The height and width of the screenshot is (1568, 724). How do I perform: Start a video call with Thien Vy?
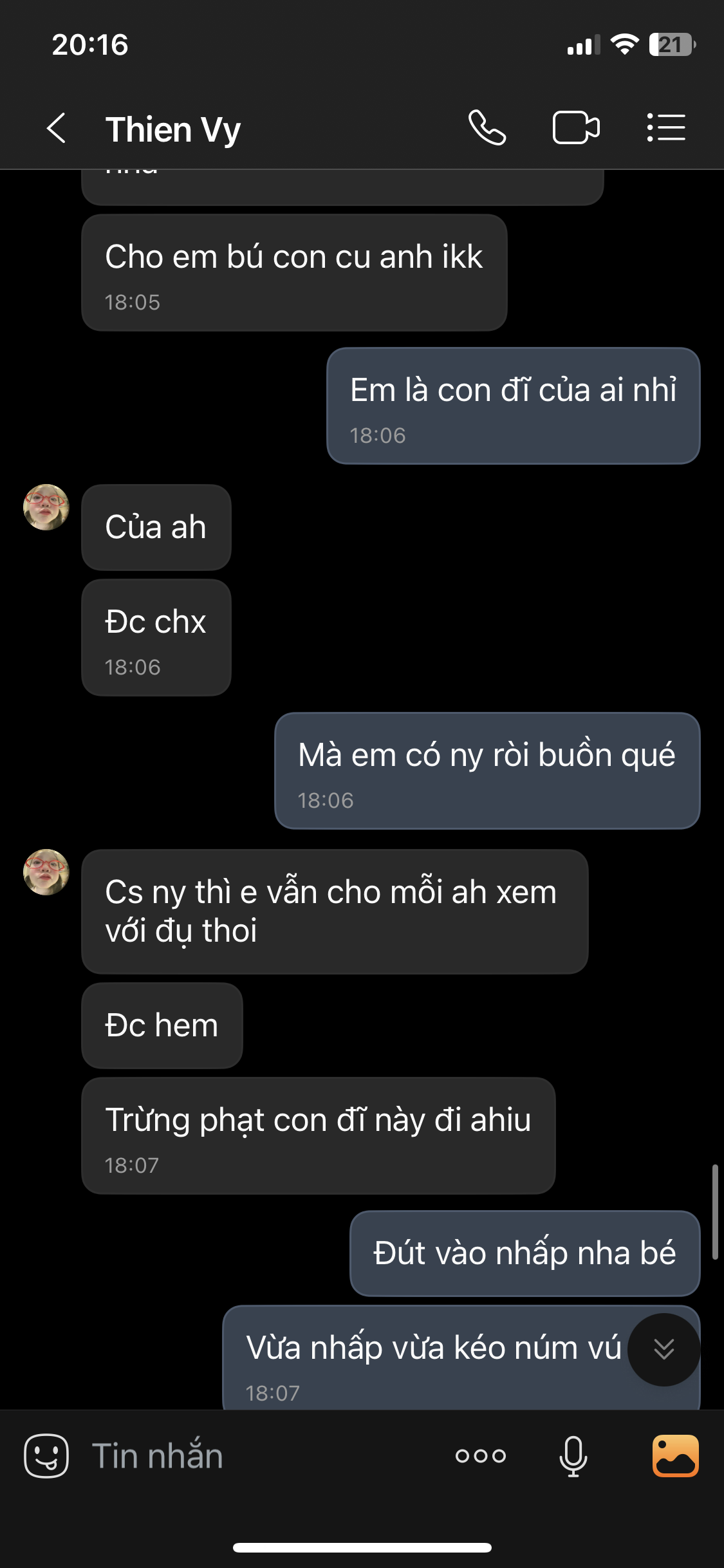coord(576,127)
